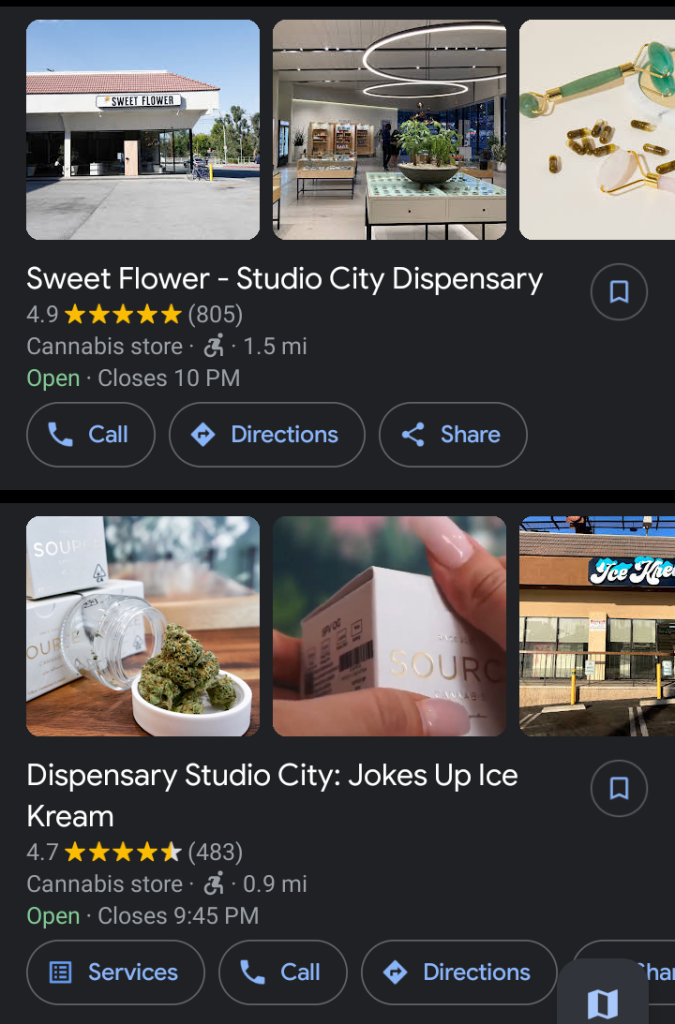Open the Sweet Flower storefront photo

(x=143, y=130)
